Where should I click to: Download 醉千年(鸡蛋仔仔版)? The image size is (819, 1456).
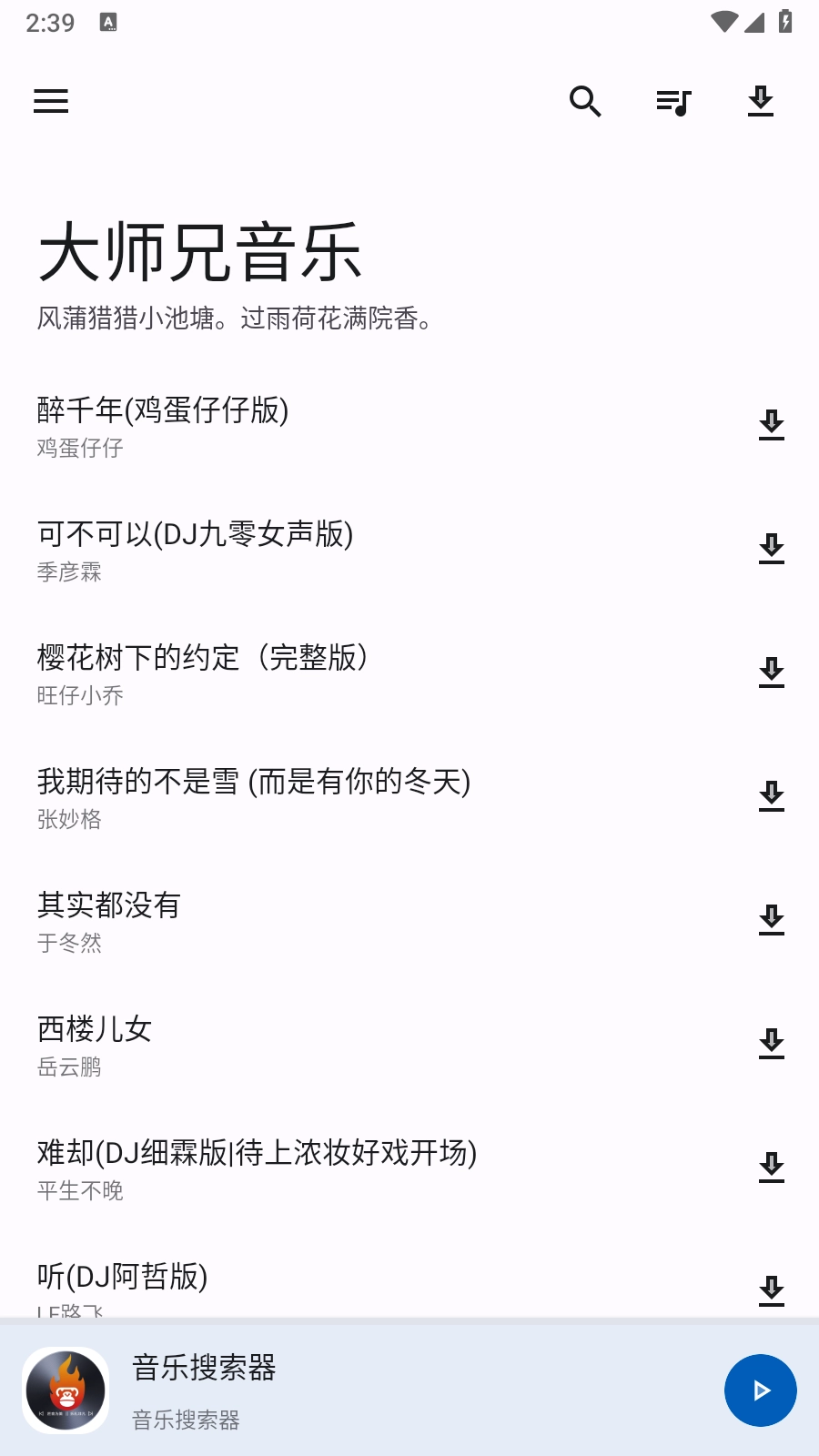[x=773, y=426]
